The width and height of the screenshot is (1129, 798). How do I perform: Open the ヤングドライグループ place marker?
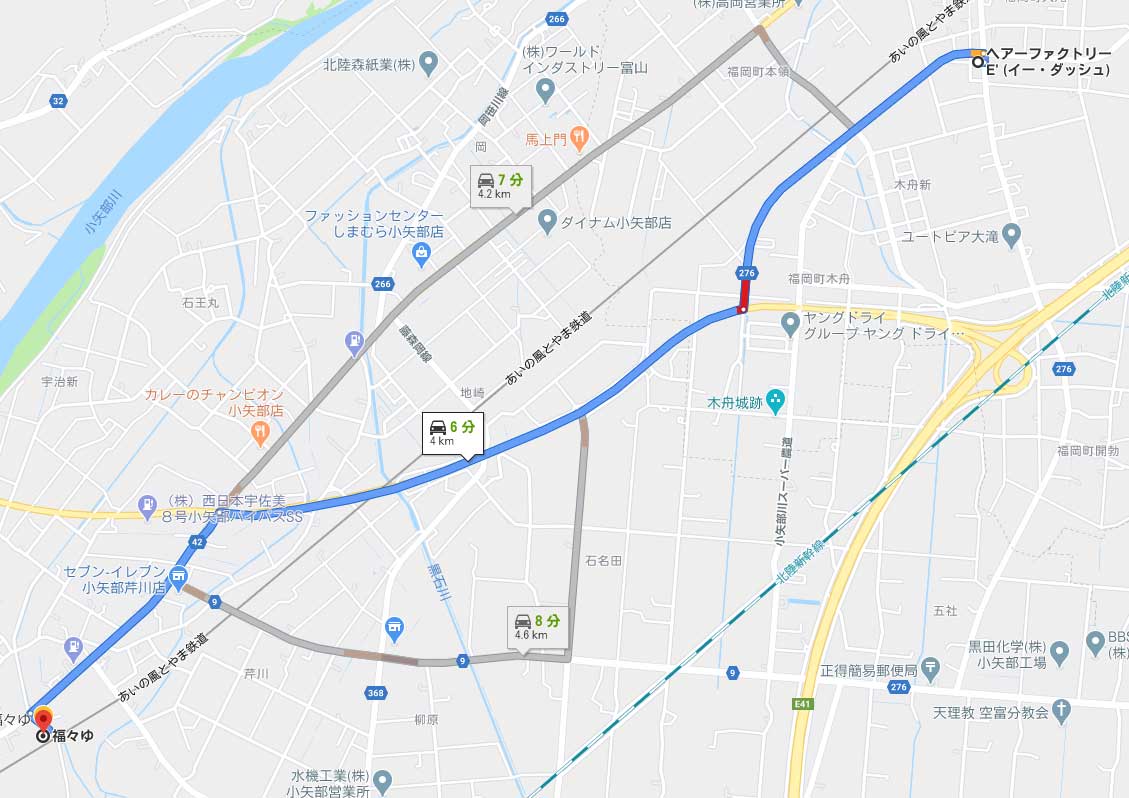[x=791, y=324]
